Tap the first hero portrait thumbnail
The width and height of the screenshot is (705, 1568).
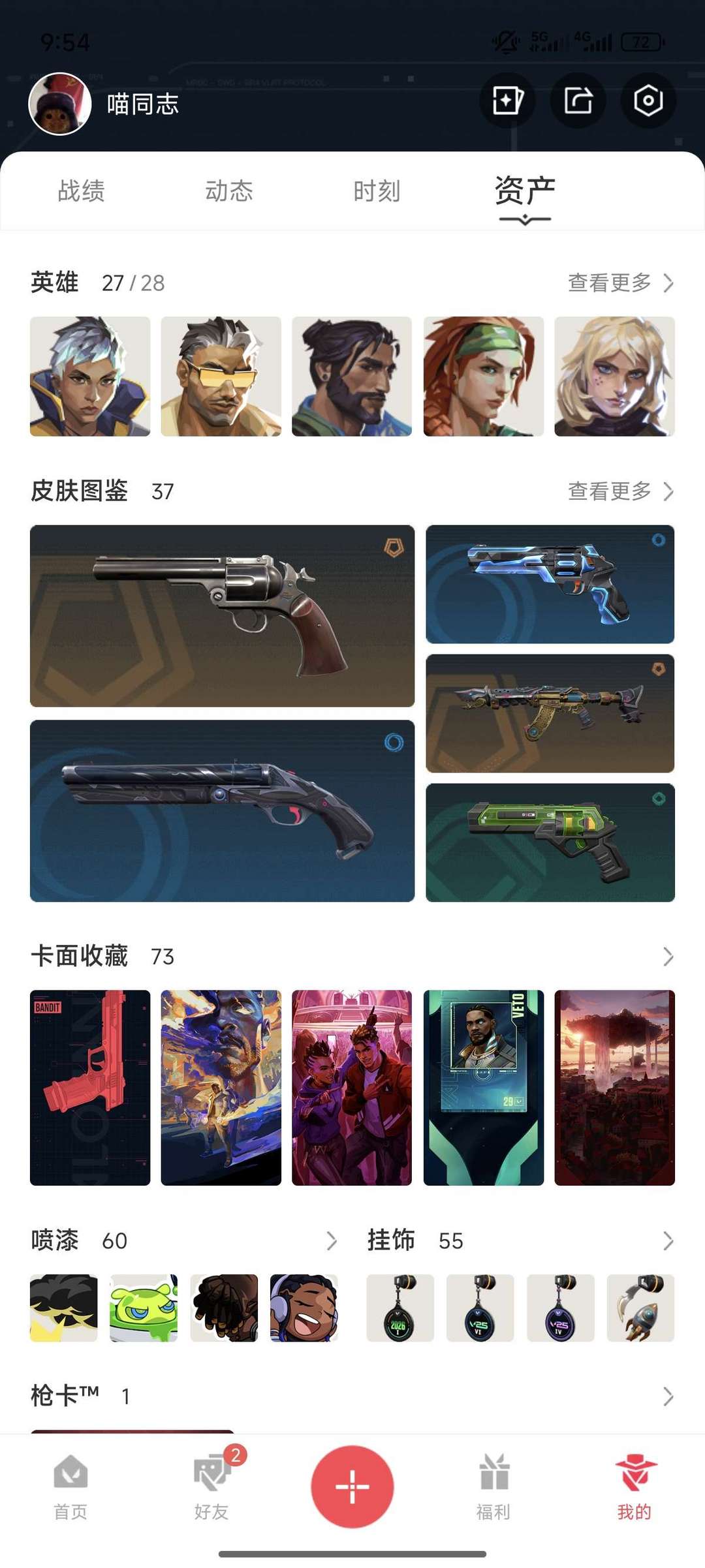(x=89, y=377)
